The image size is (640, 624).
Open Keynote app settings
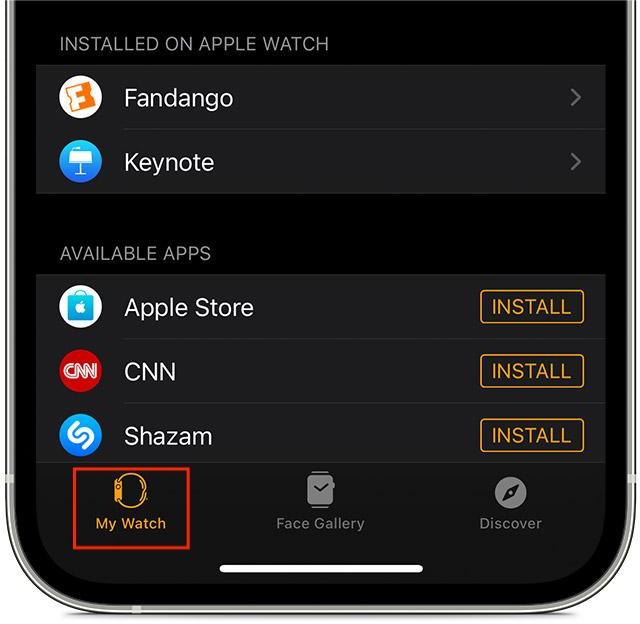click(x=320, y=162)
